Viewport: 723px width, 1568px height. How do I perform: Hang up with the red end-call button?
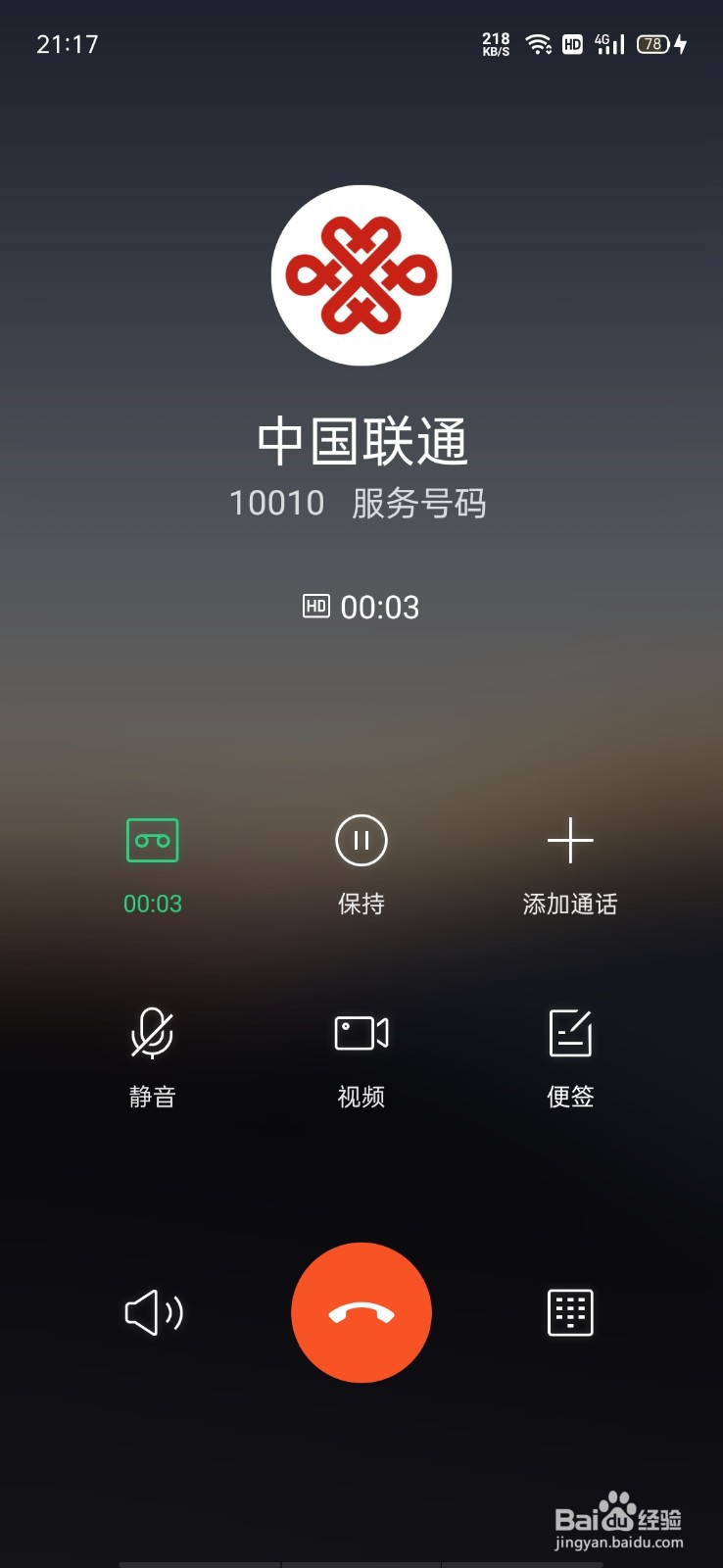361,1313
